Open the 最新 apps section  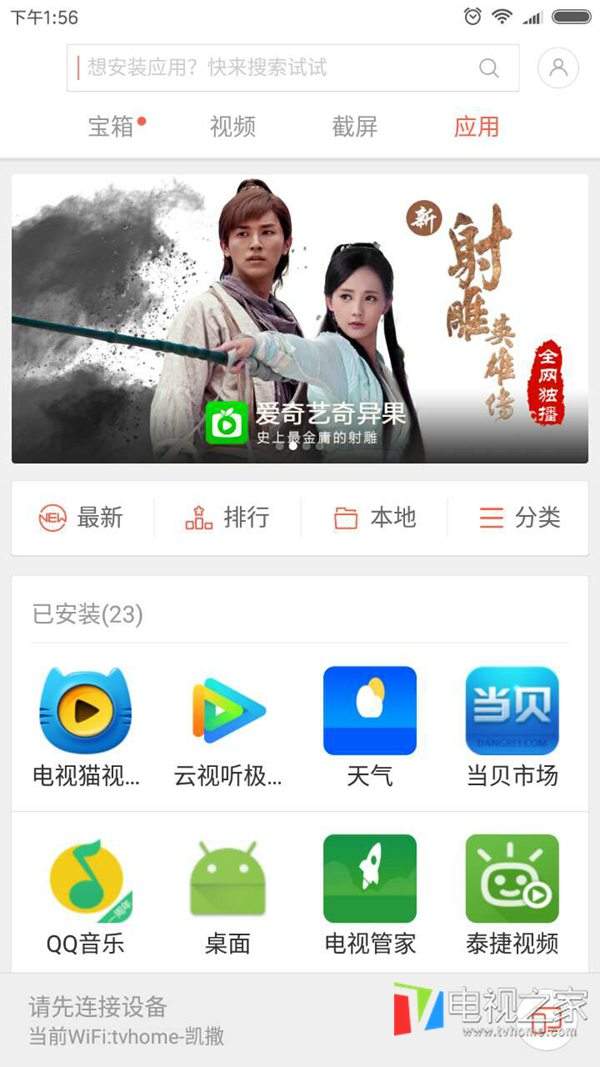(81, 518)
